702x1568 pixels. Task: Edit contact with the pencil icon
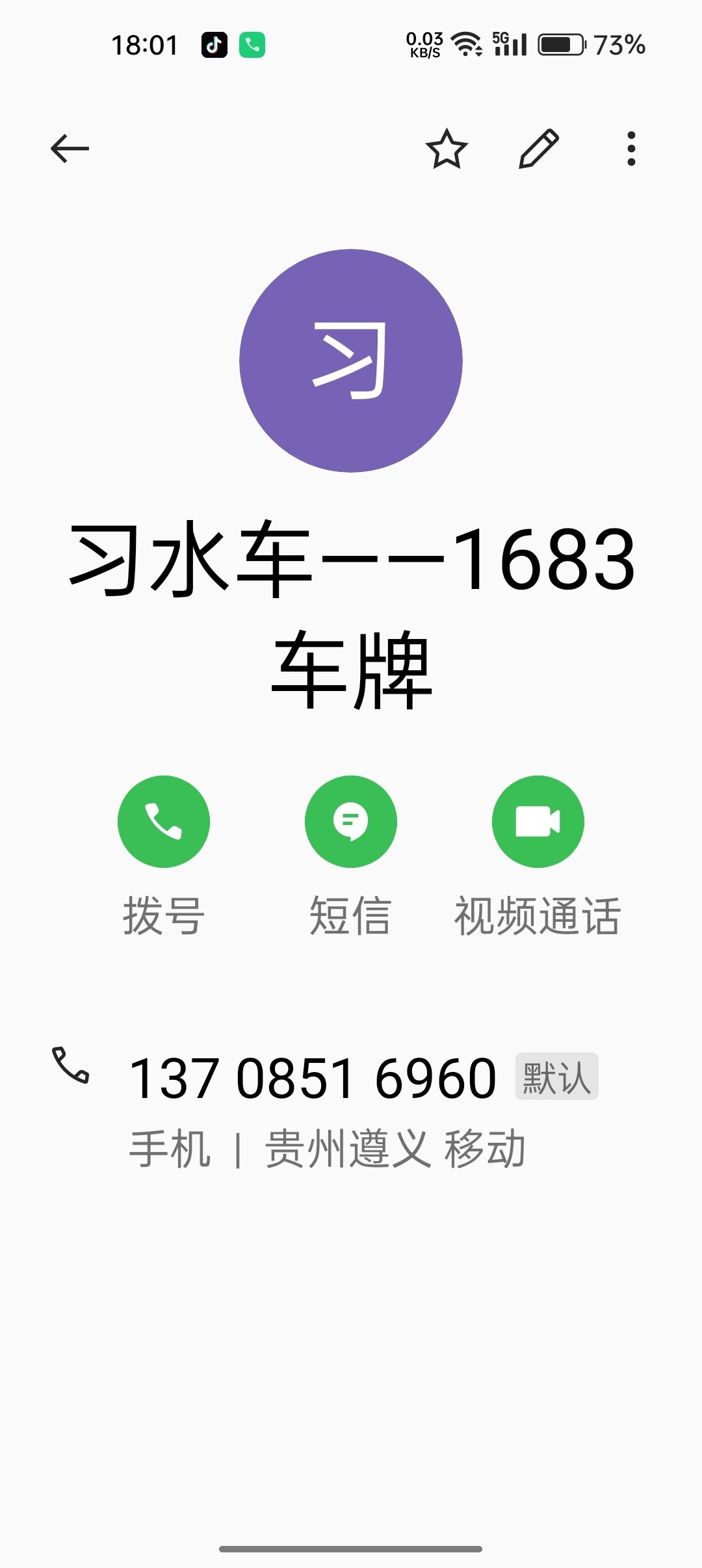point(539,149)
